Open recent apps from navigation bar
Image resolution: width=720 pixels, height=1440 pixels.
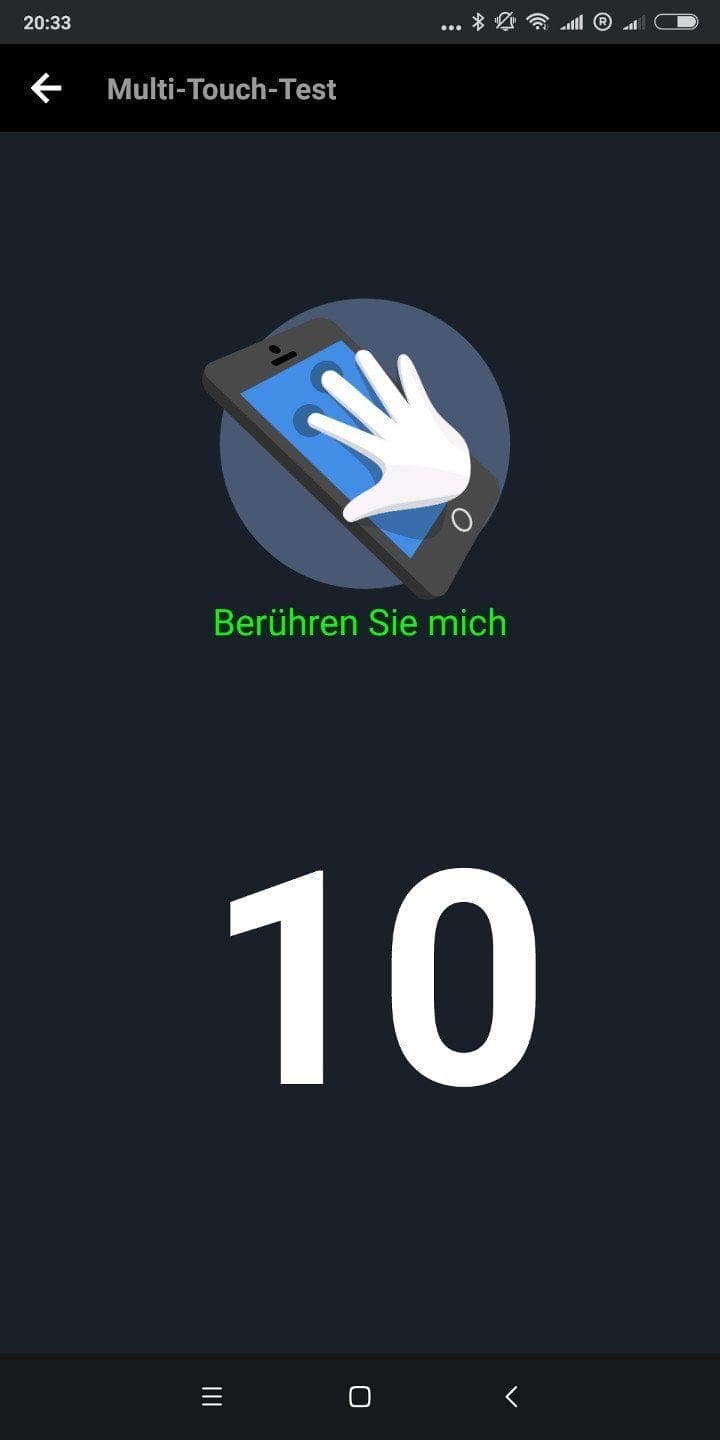[212, 1397]
